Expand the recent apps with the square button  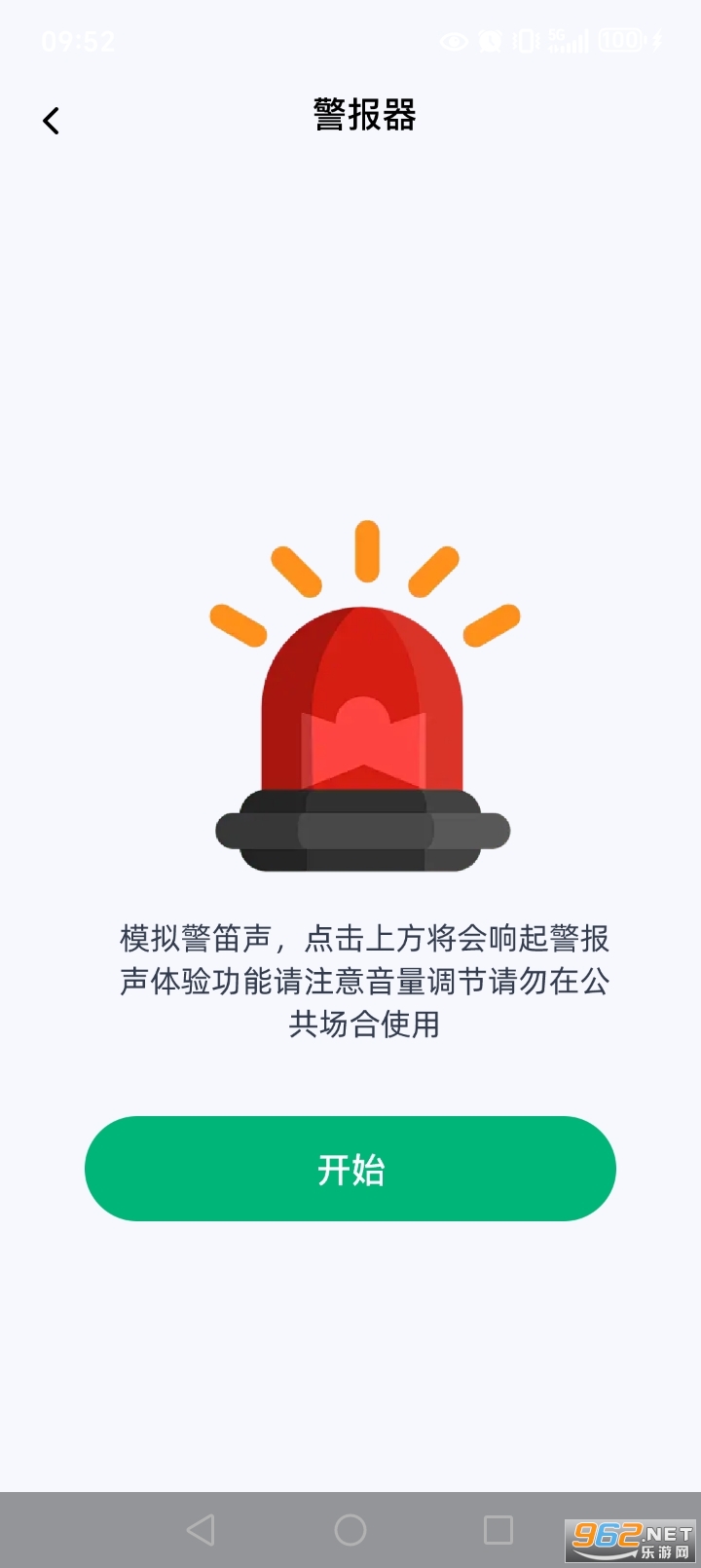(498, 1531)
